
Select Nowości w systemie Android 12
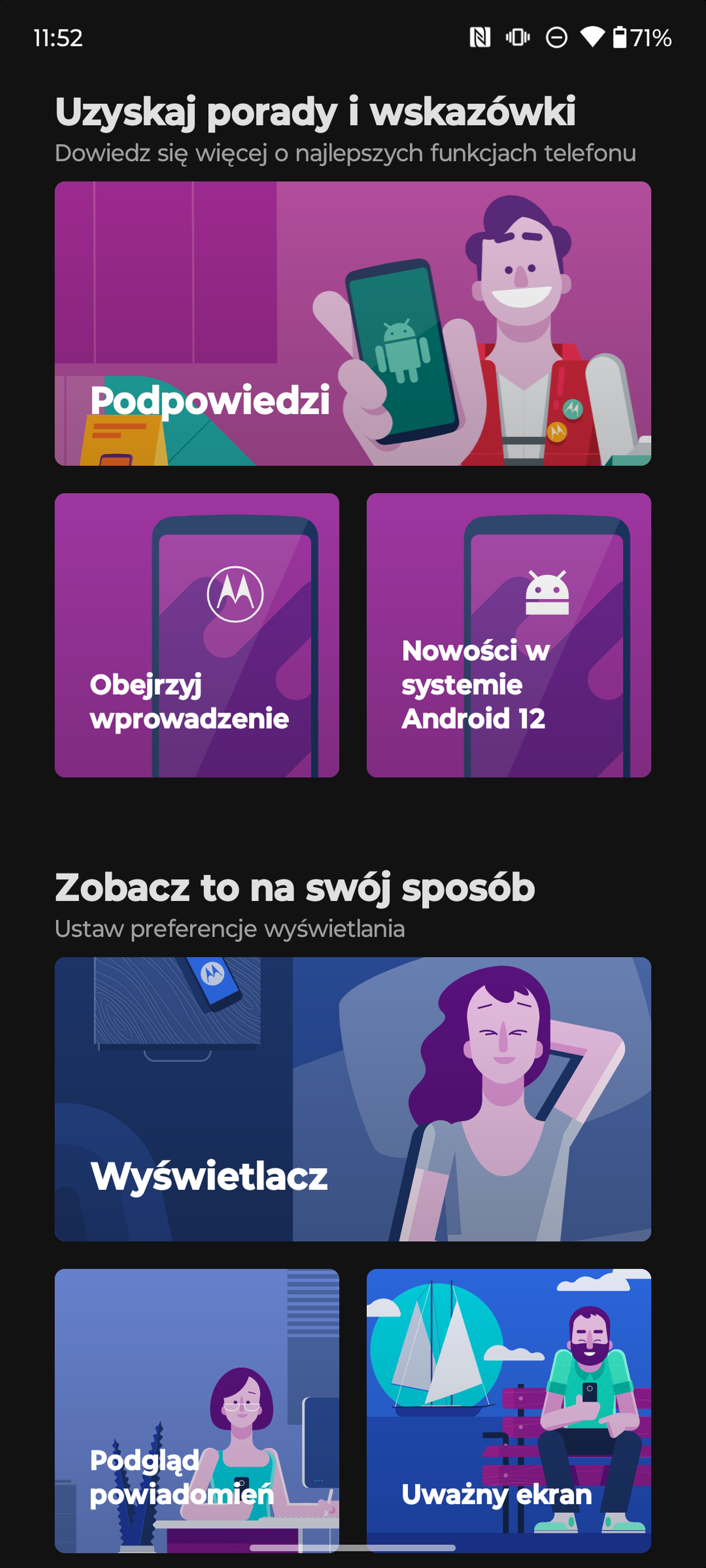point(509,635)
